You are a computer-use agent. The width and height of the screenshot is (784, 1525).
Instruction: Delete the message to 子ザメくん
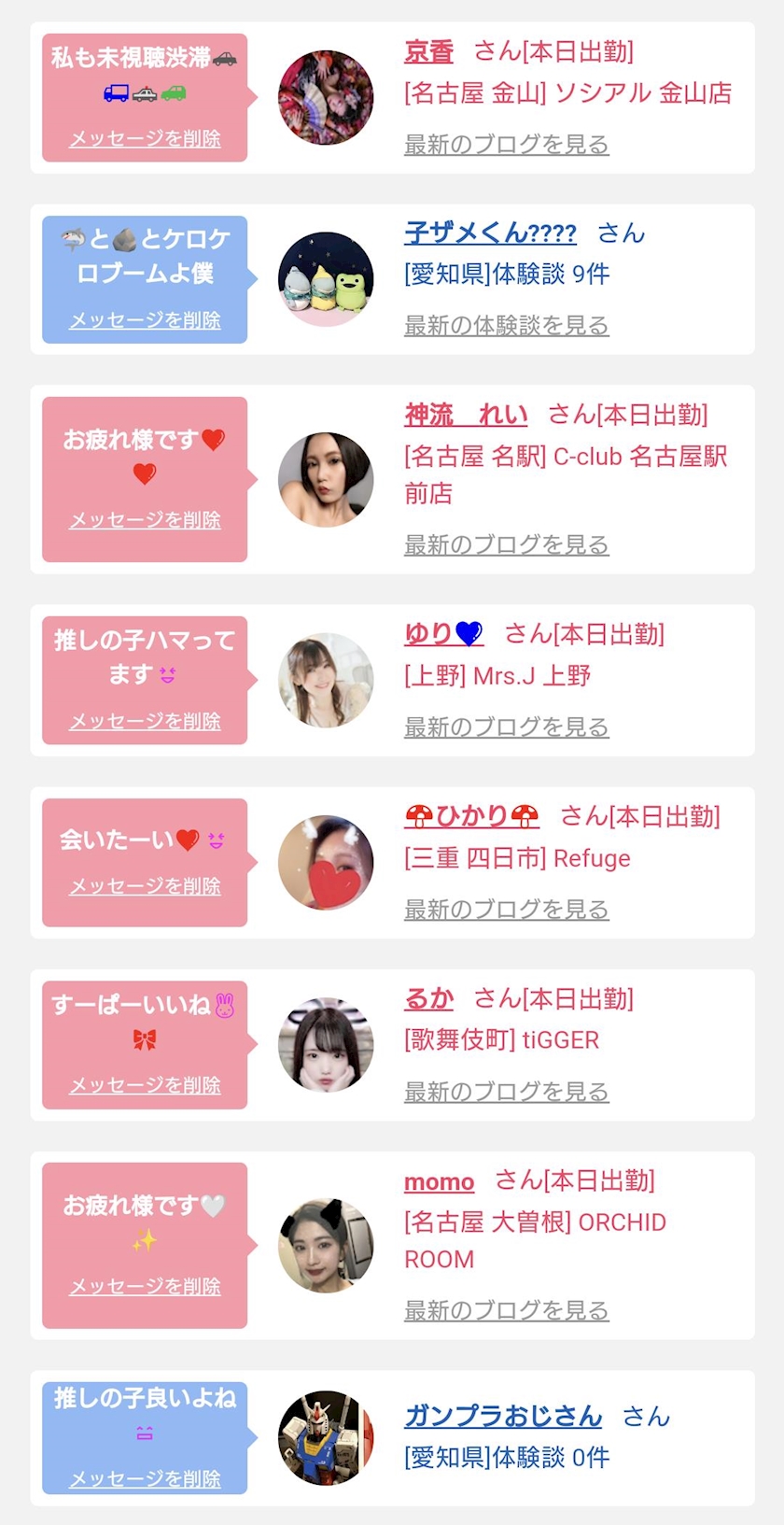[x=145, y=320]
